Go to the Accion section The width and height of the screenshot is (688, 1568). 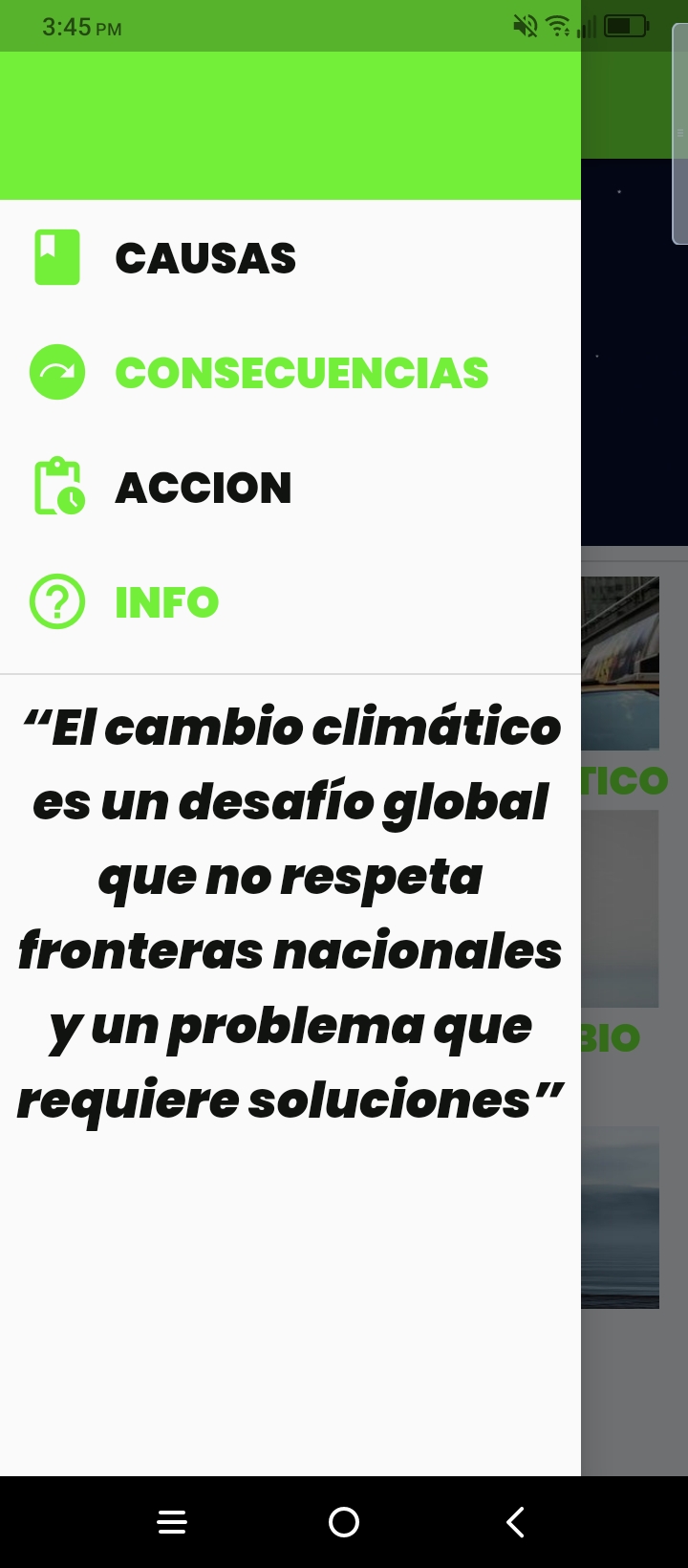[x=203, y=488]
